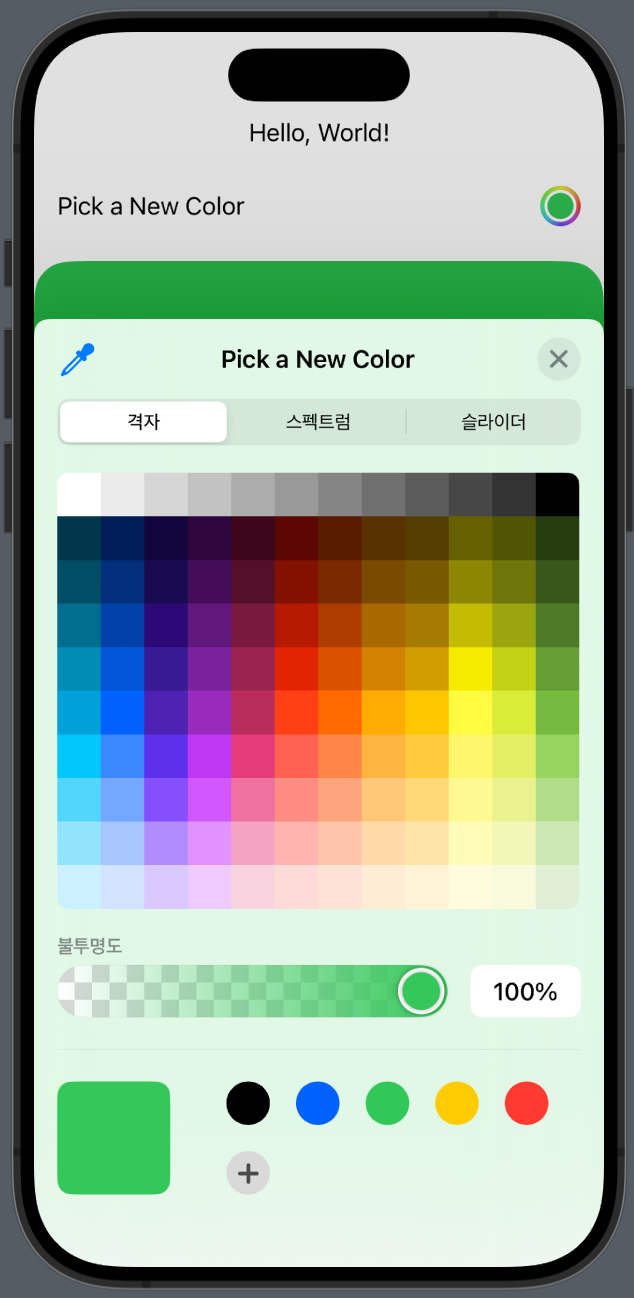
Task: Choose the green saved color swatch
Action: click(387, 1103)
